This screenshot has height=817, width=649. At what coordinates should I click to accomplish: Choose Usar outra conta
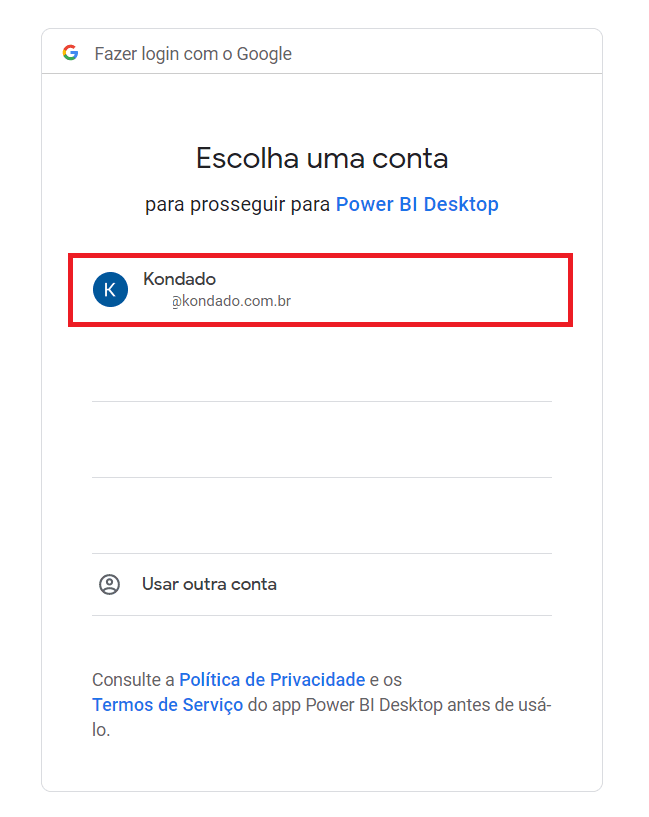pos(209,584)
